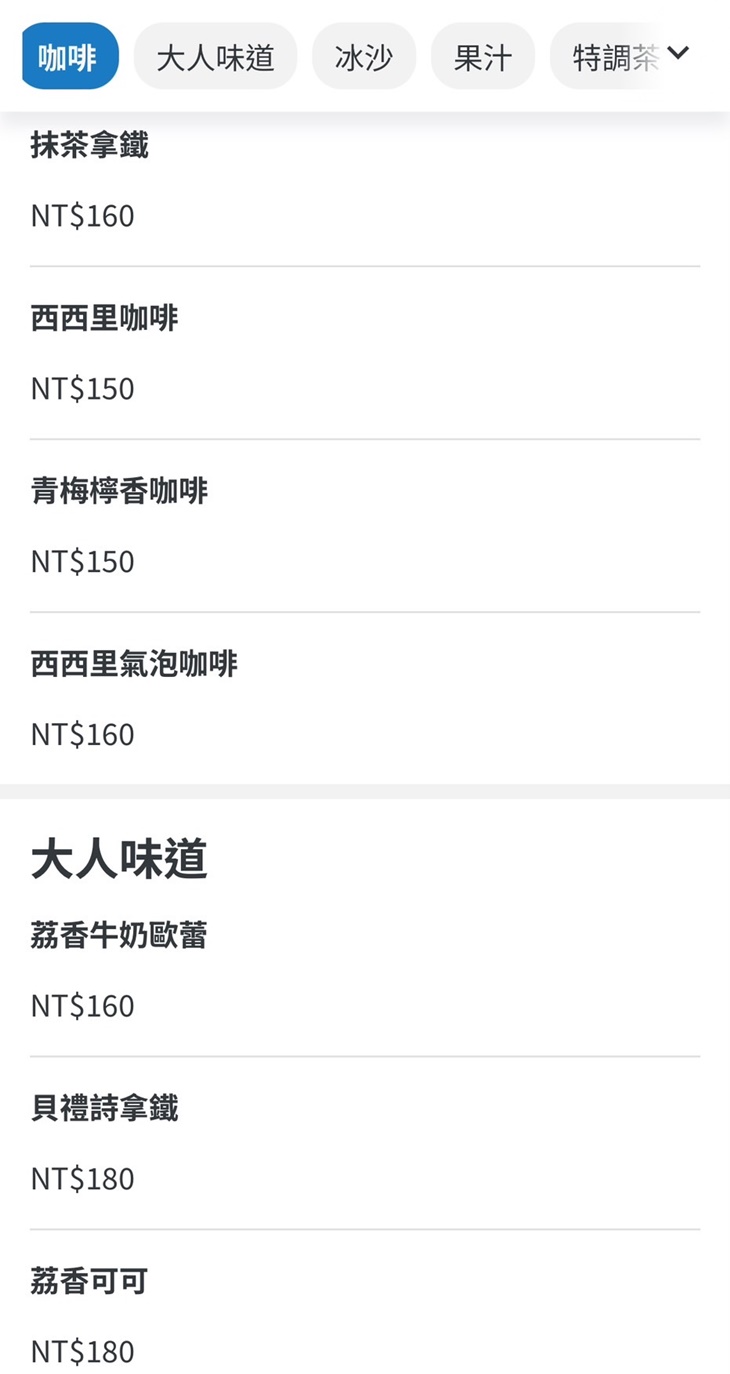
Task: Select the 西西里氣泡咖啡 item
Action: click(x=134, y=664)
